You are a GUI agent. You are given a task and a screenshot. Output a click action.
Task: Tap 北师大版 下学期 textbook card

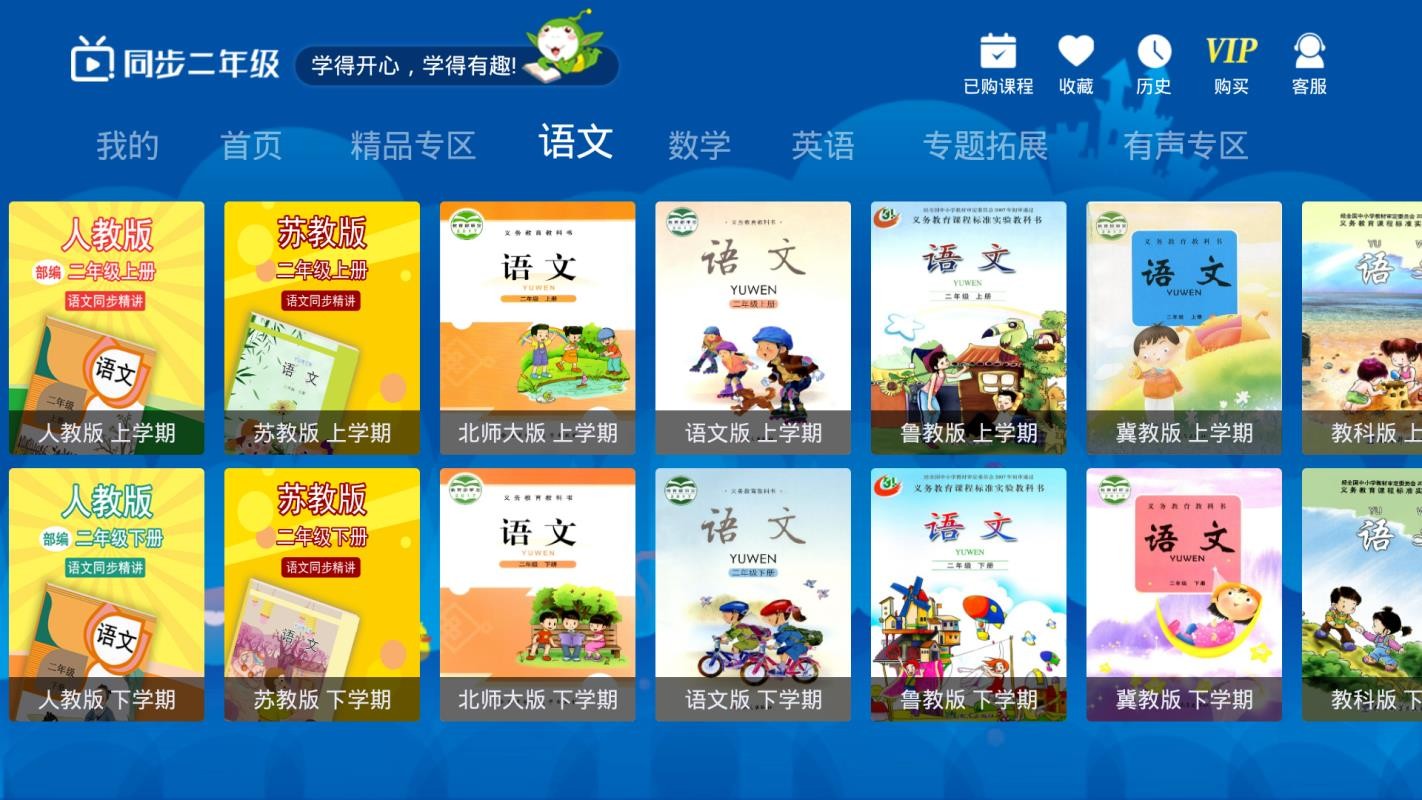537,594
